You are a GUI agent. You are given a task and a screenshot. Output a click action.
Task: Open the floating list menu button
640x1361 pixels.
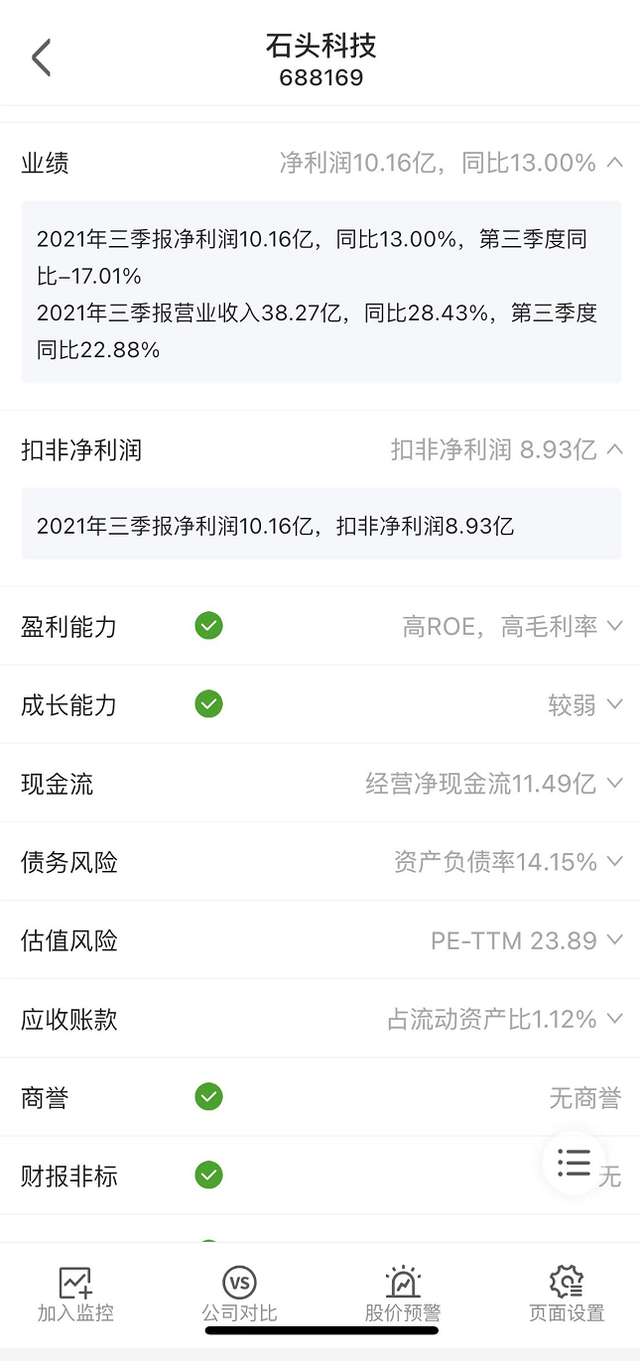tap(574, 1162)
